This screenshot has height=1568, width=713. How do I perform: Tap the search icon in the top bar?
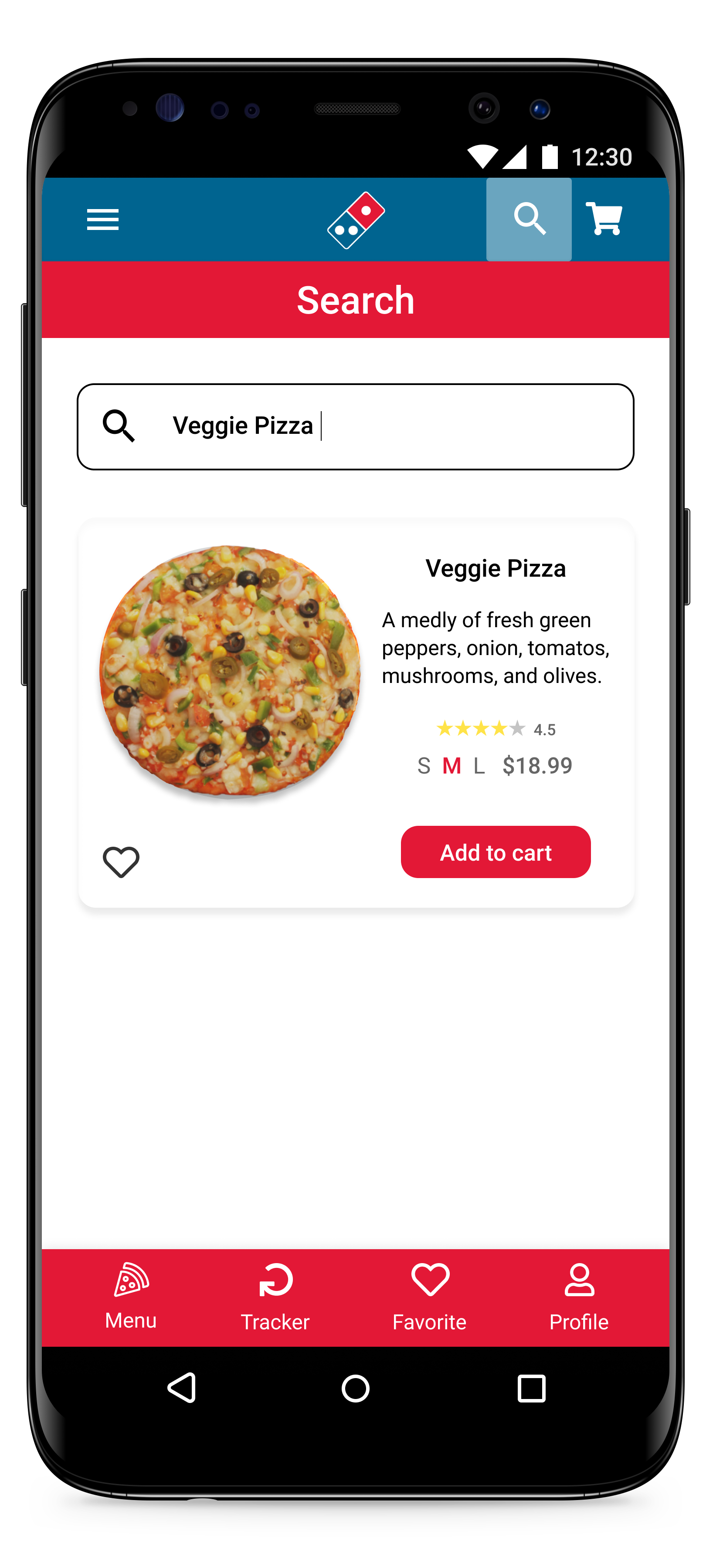tap(529, 219)
